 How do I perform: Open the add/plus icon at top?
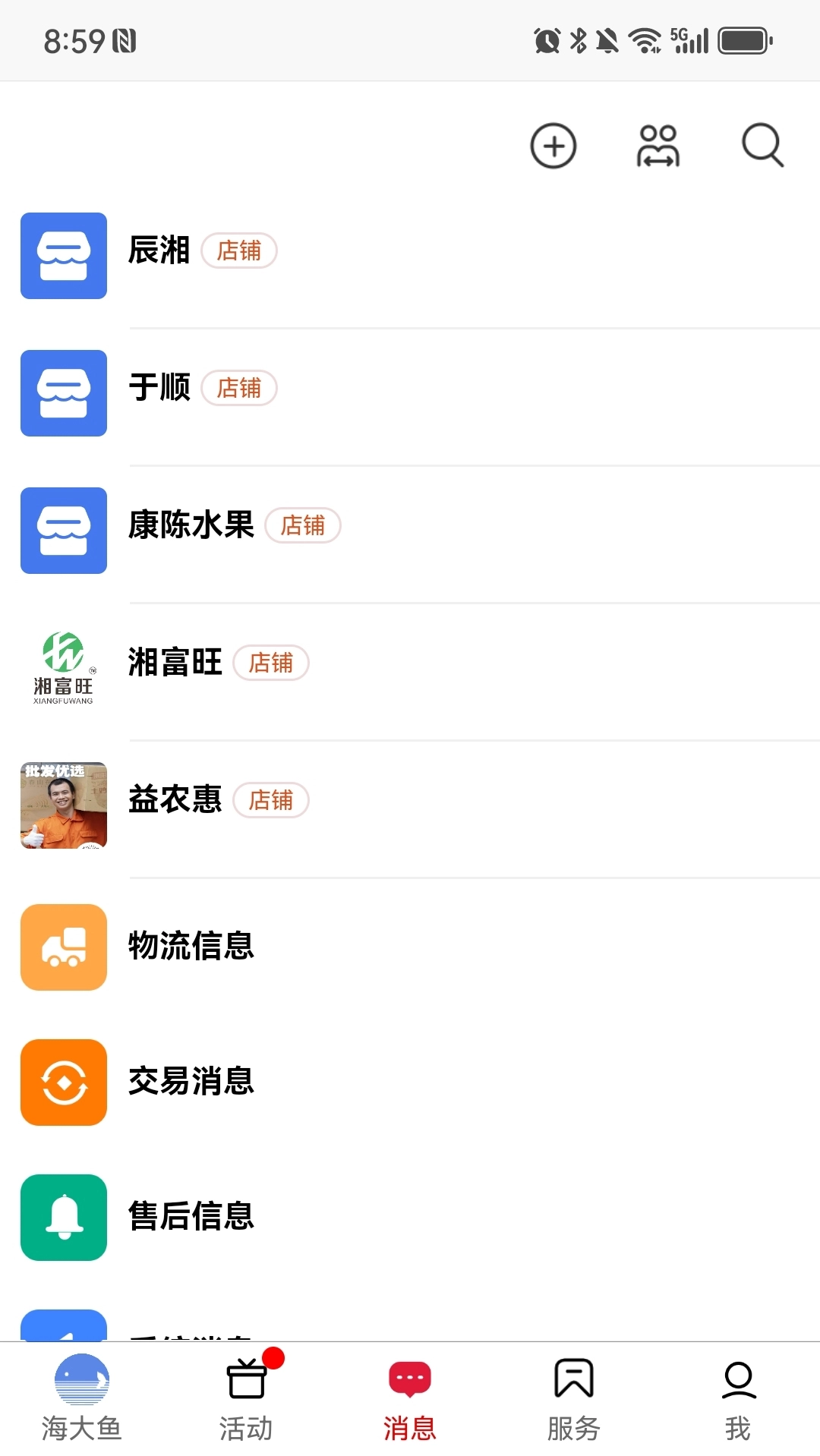click(553, 147)
